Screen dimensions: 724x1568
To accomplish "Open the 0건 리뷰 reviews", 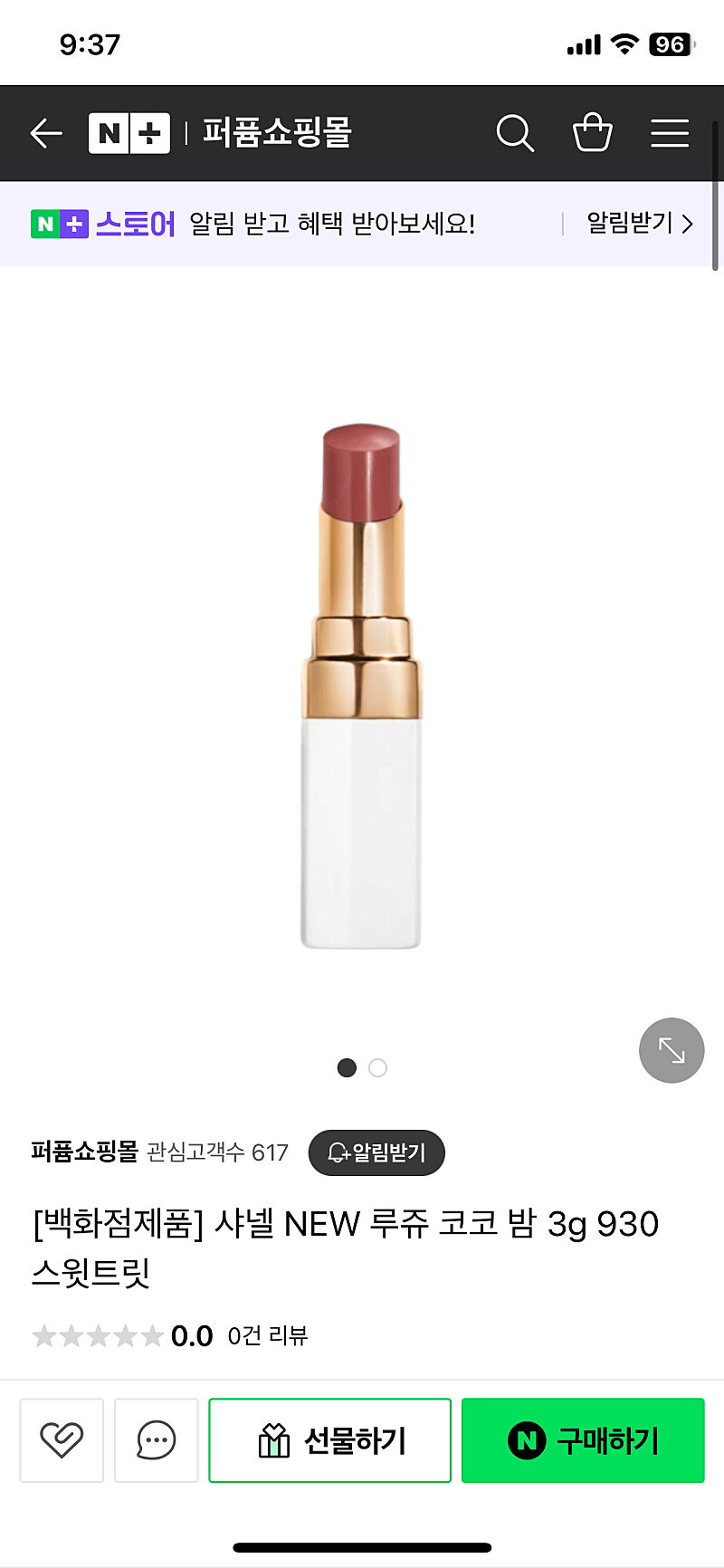I will click(268, 1335).
